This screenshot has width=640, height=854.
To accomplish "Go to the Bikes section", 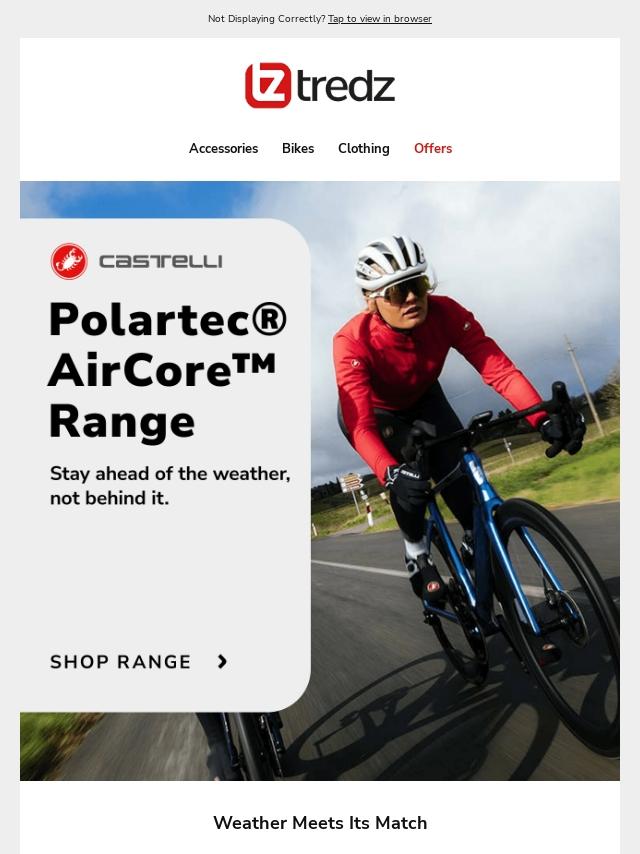I will point(298,148).
